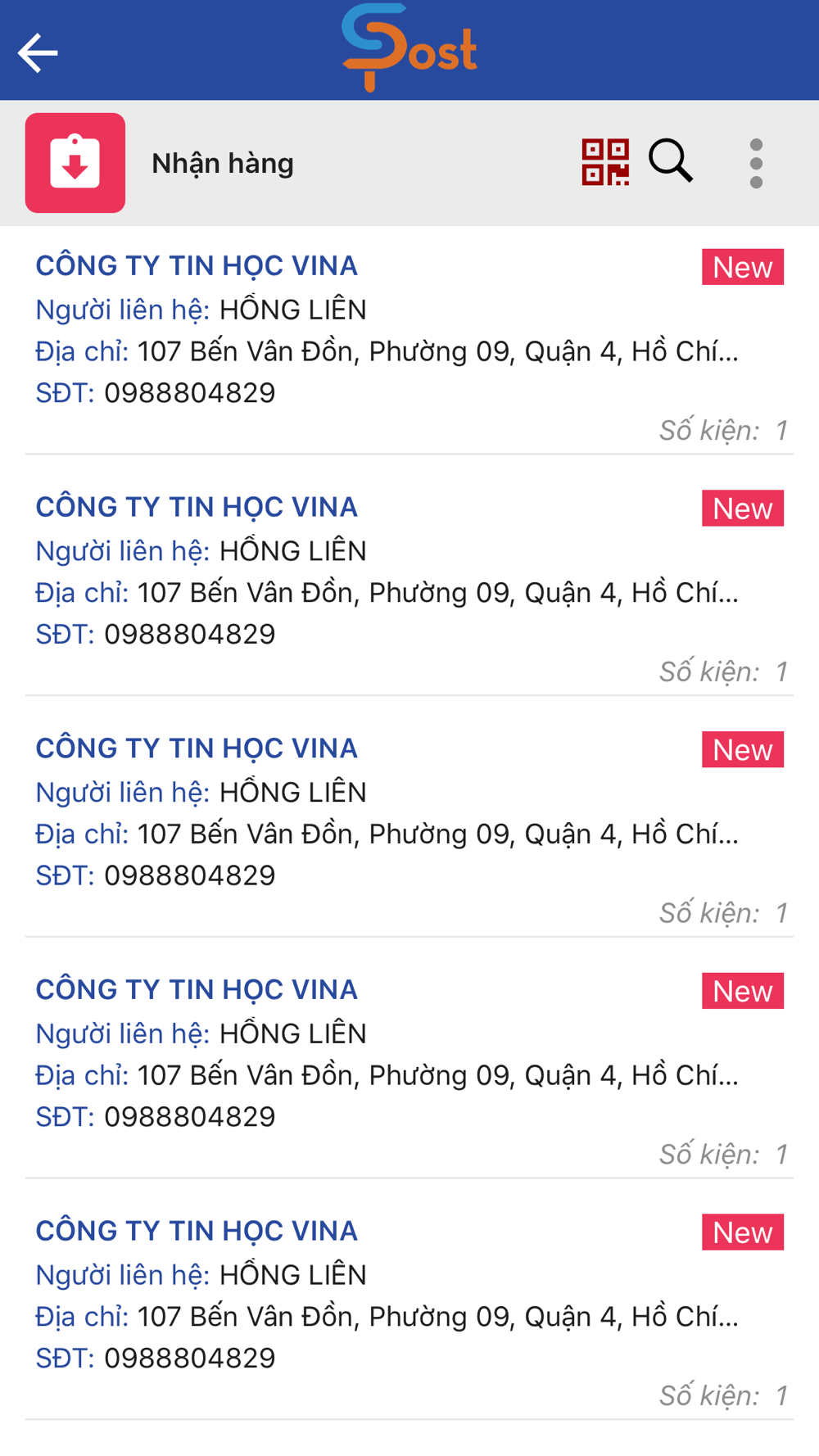Open the QR code scanner
The height and width of the screenshot is (1456, 819).
click(x=605, y=162)
